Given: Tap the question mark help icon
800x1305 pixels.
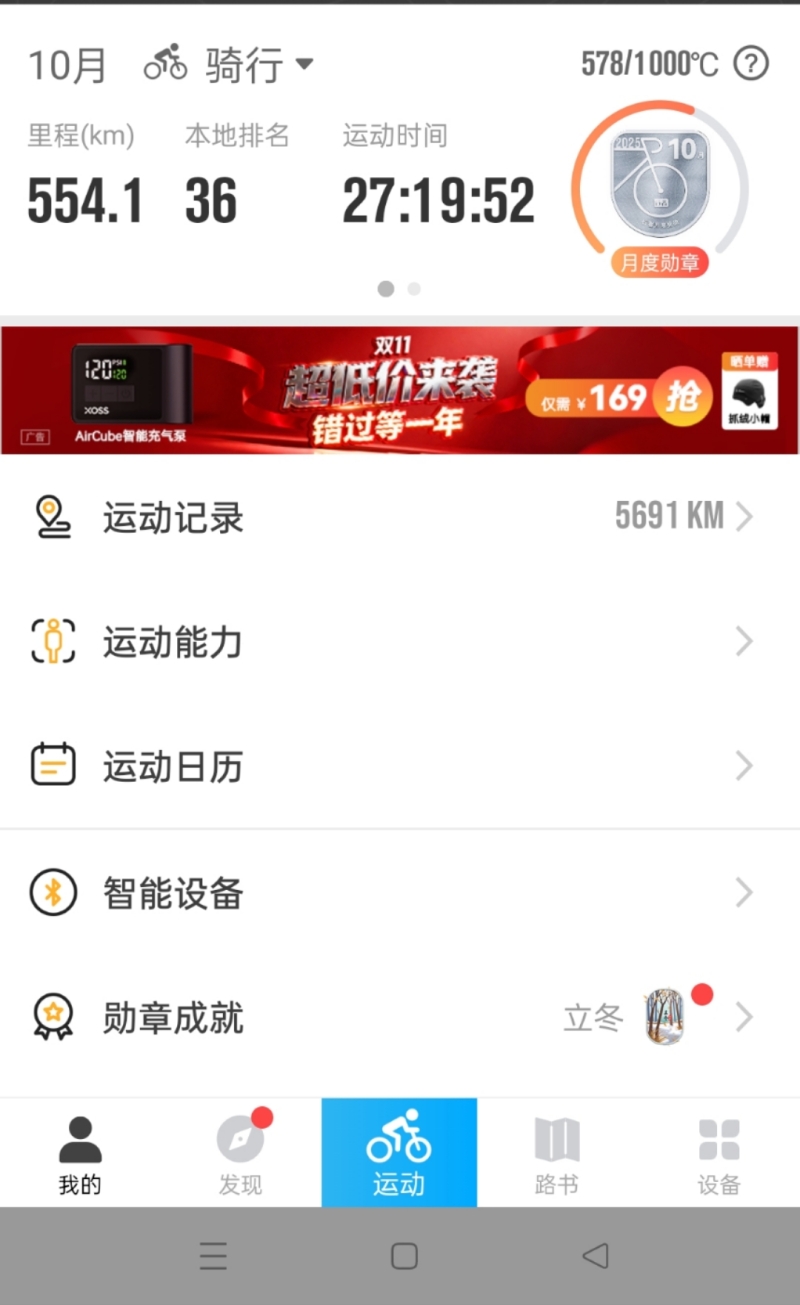Looking at the screenshot, I should pos(751,64).
